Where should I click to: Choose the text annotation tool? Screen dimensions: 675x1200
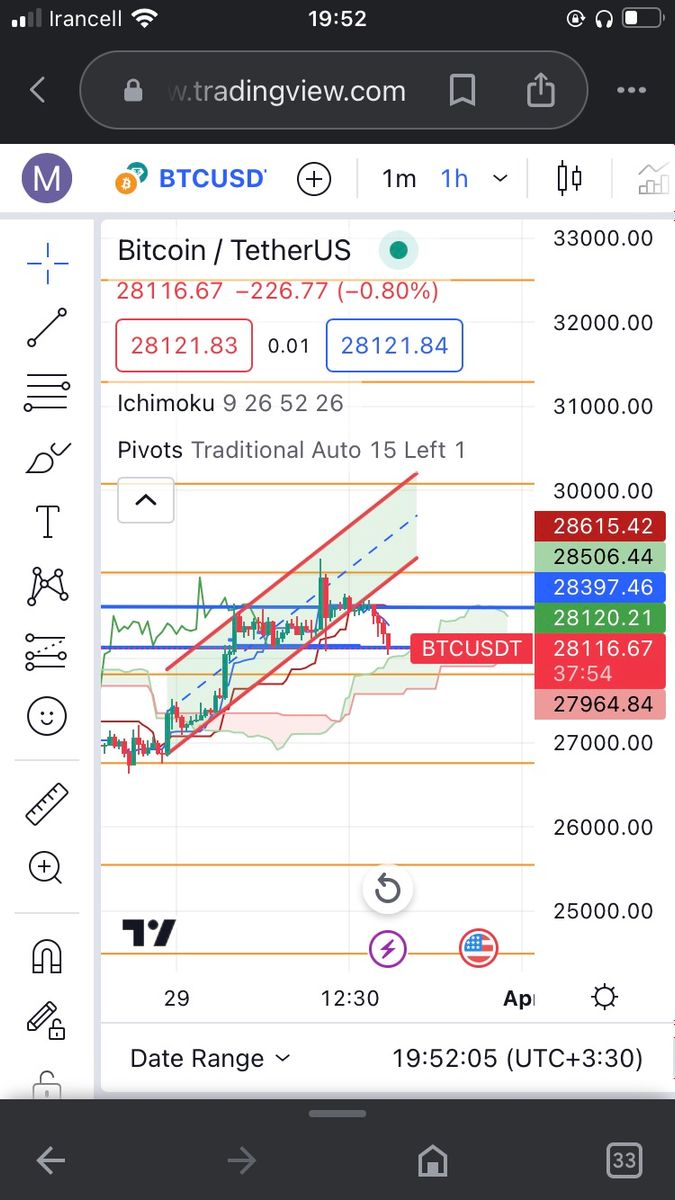47,521
